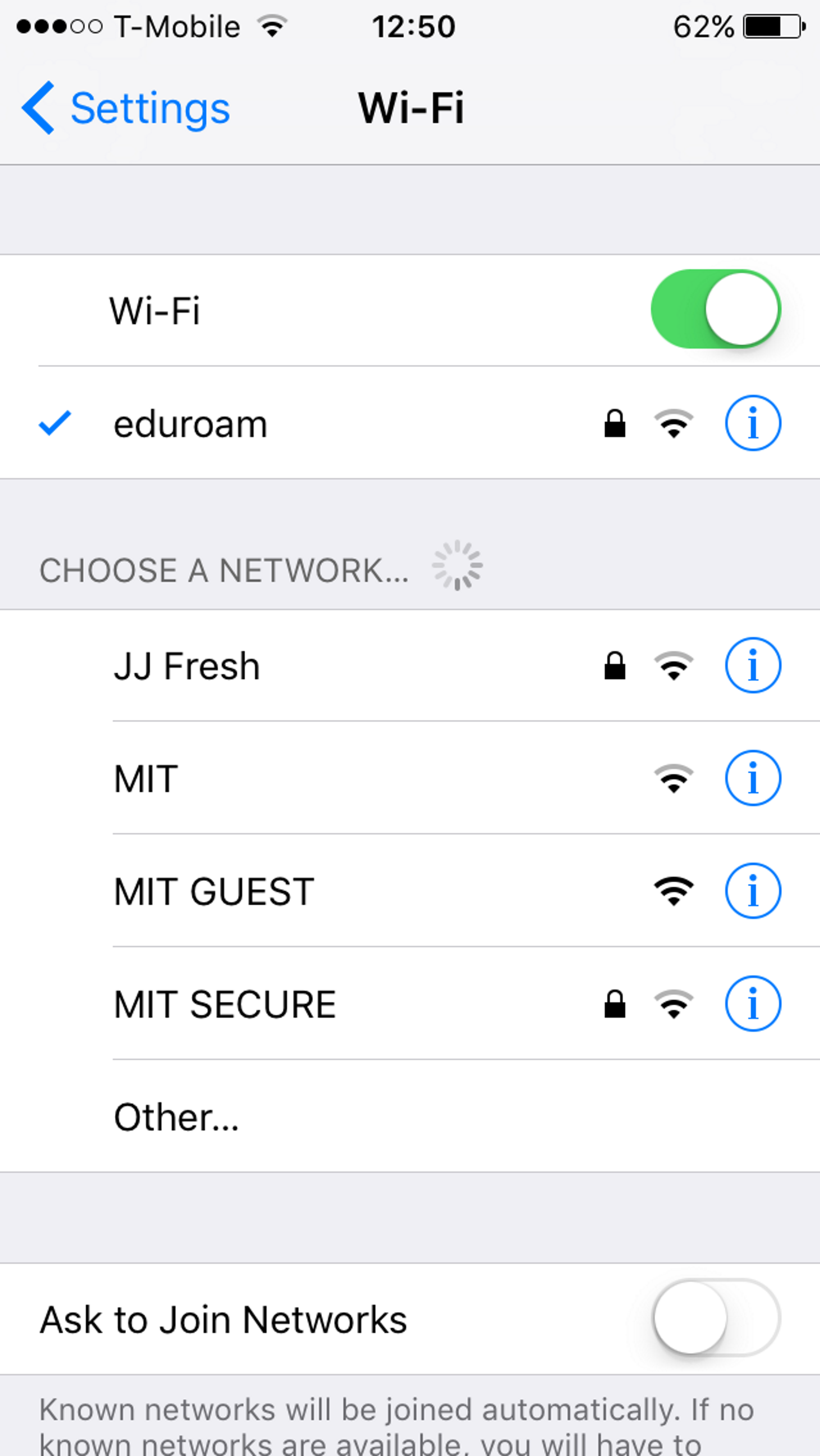This screenshot has width=820, height=1456.
Task: Show info for the MIT network
Action: coord(753,778)
